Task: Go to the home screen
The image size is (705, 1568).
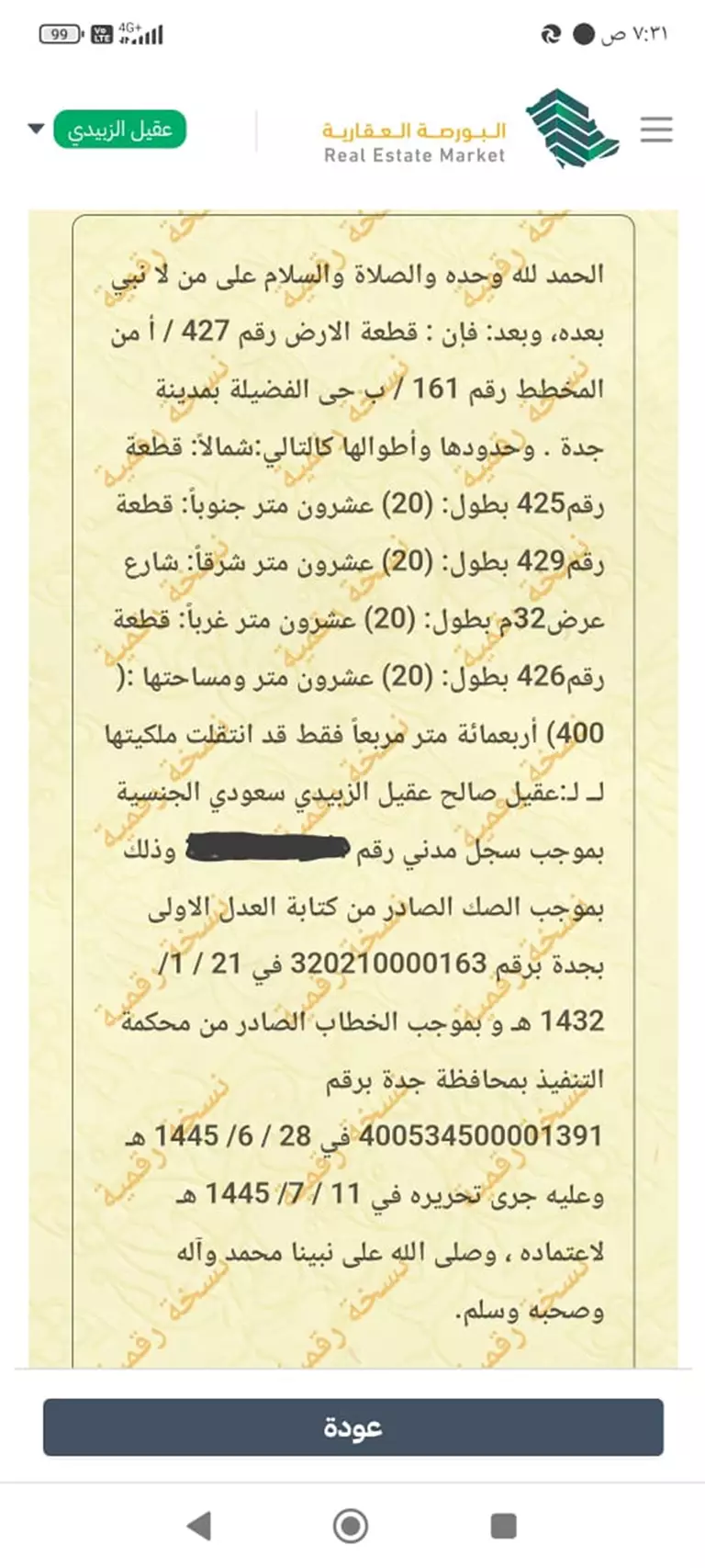Action: (351, 1526)
